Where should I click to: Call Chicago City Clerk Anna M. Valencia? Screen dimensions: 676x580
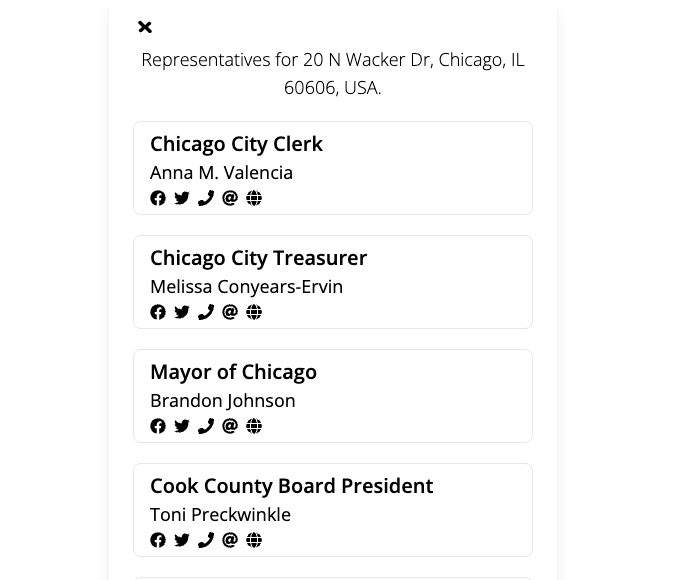click(206, 198)
